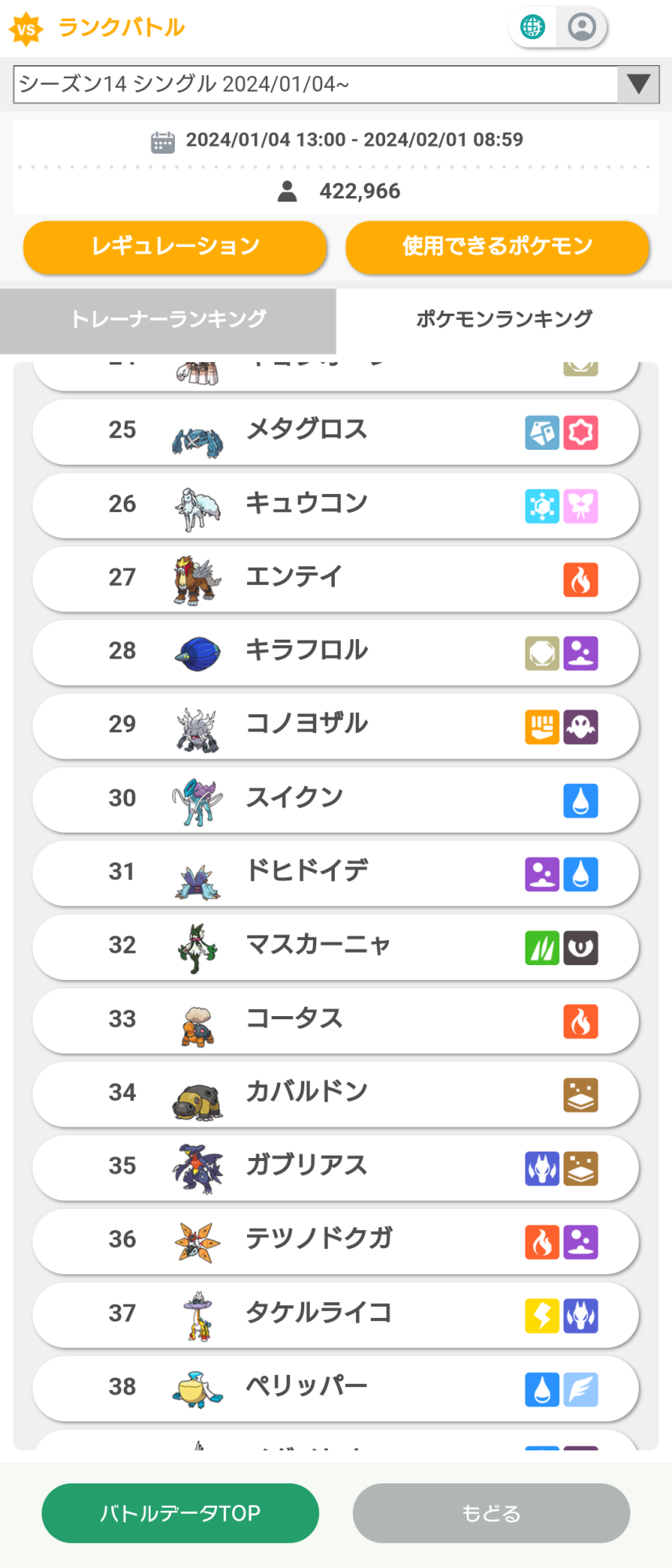Tap the レギュレーション button
The image size is (672, 1568).
tap(175, 247)
